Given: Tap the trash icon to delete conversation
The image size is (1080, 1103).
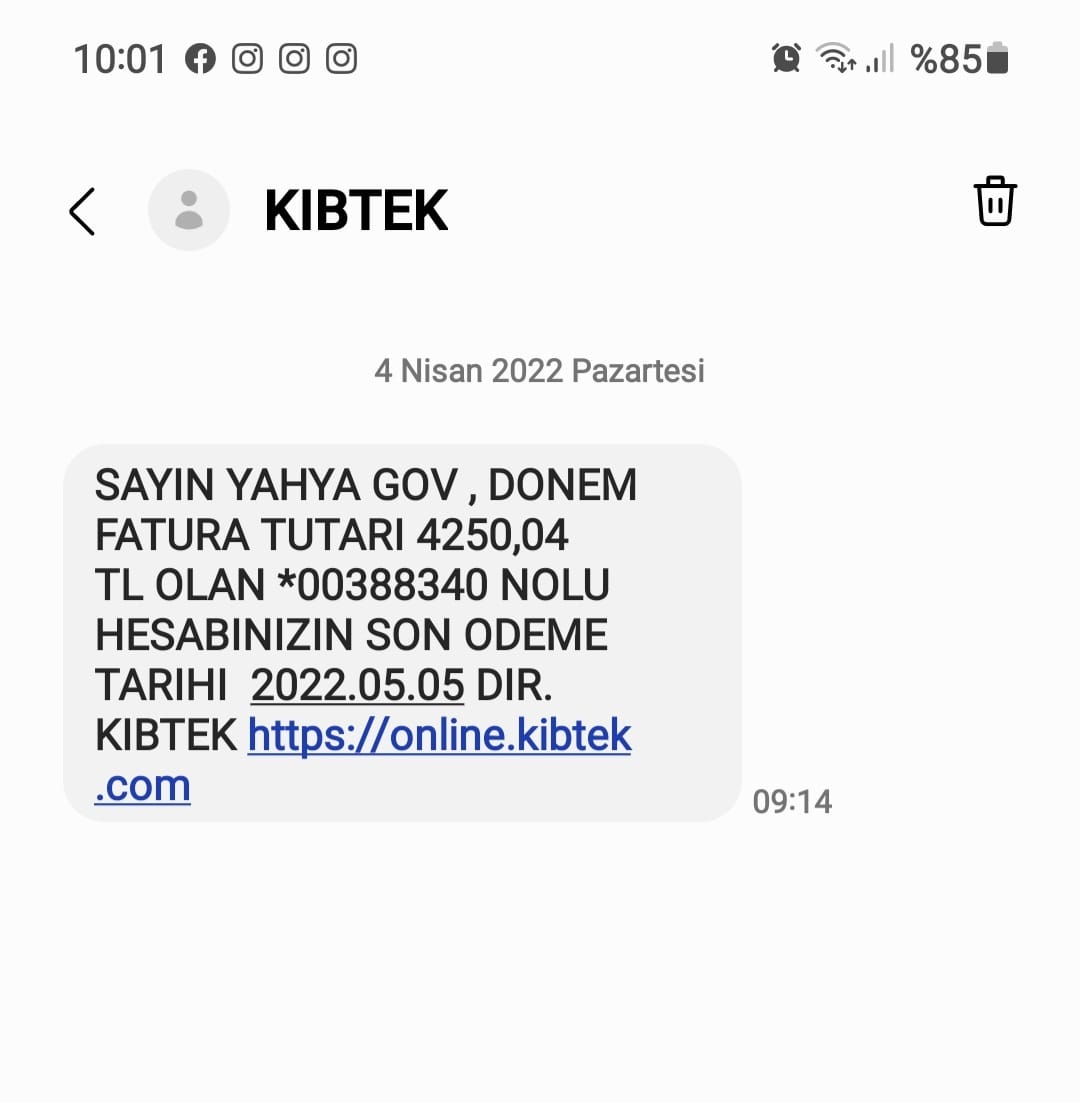Looking at the screenshot, I should [995, 202].
